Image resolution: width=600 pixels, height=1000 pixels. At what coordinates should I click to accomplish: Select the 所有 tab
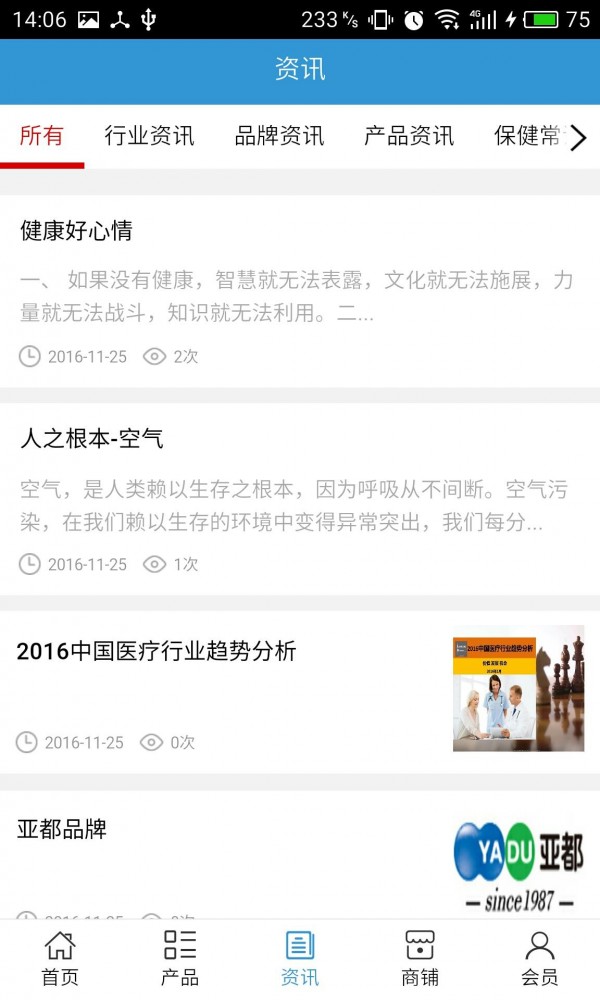point(42,137)
